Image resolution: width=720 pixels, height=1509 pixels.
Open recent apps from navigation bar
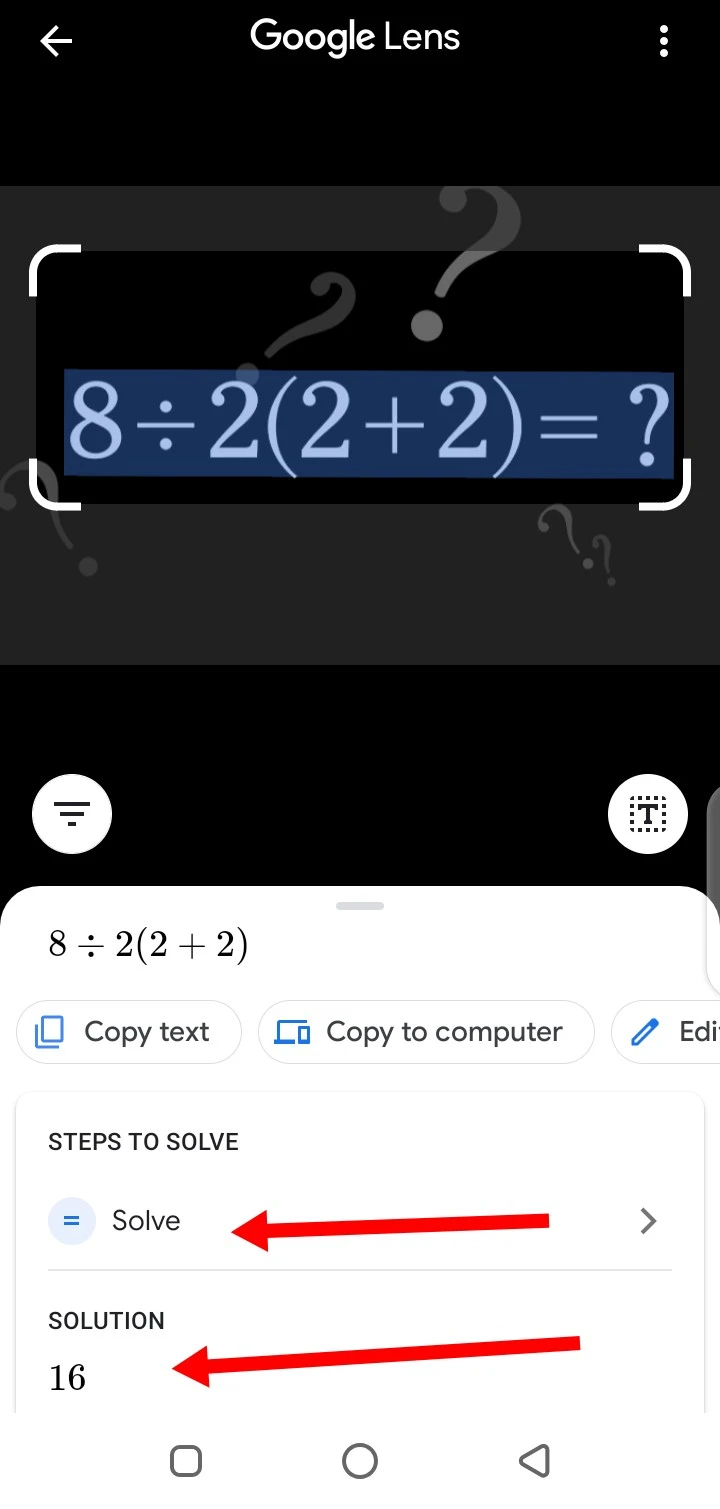pyautogui.click(x=186, y=1461)
